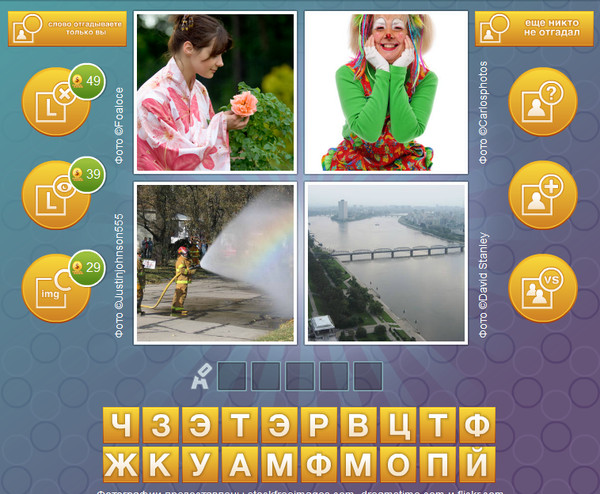Use the 29-coin img hint
This screenshot has width=600, height=494.
[x=56, y=288]
